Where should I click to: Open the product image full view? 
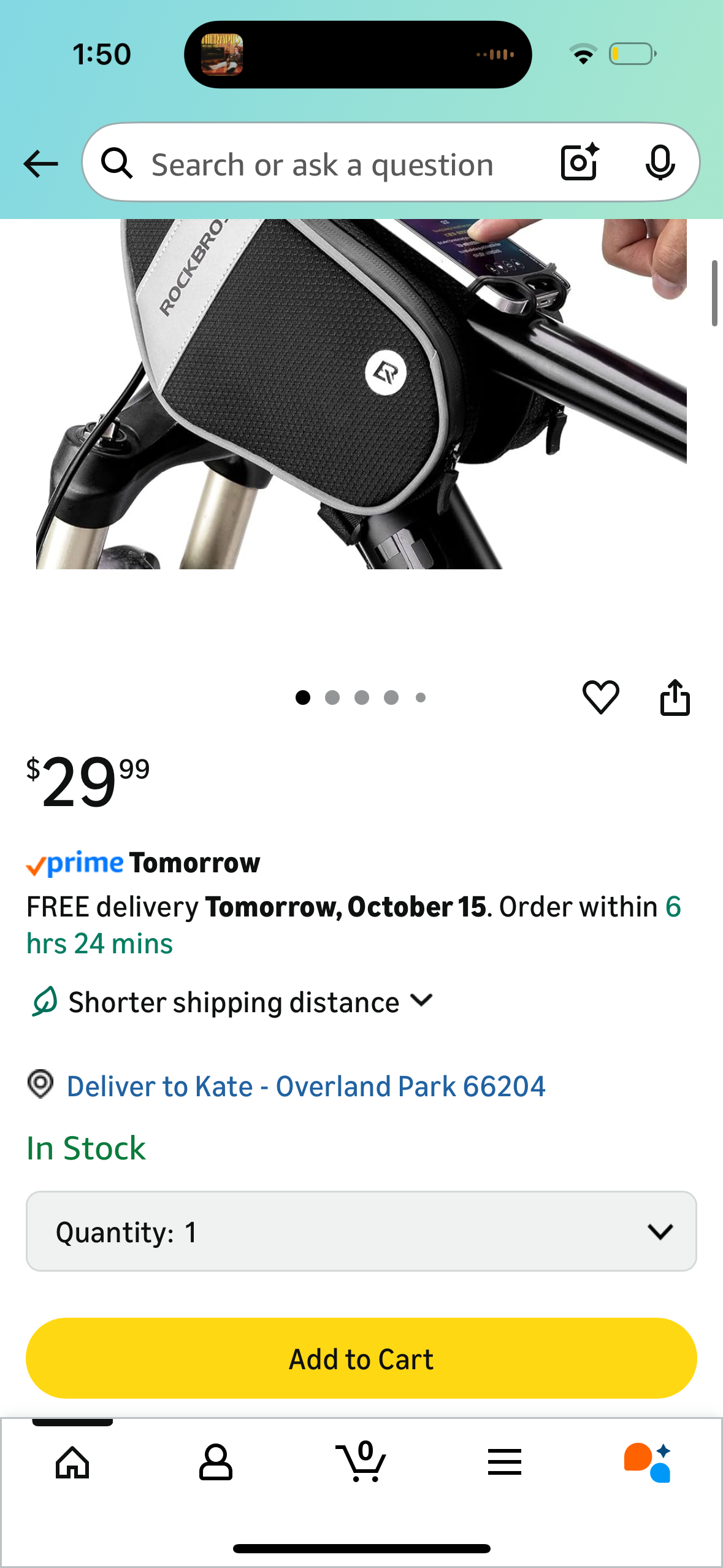tap(361, 394)
